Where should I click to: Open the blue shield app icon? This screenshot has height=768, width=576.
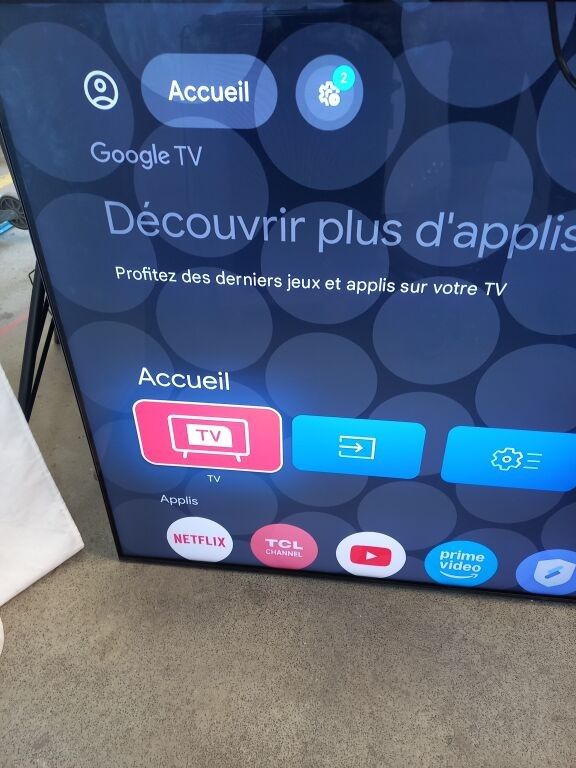point(547,572)
